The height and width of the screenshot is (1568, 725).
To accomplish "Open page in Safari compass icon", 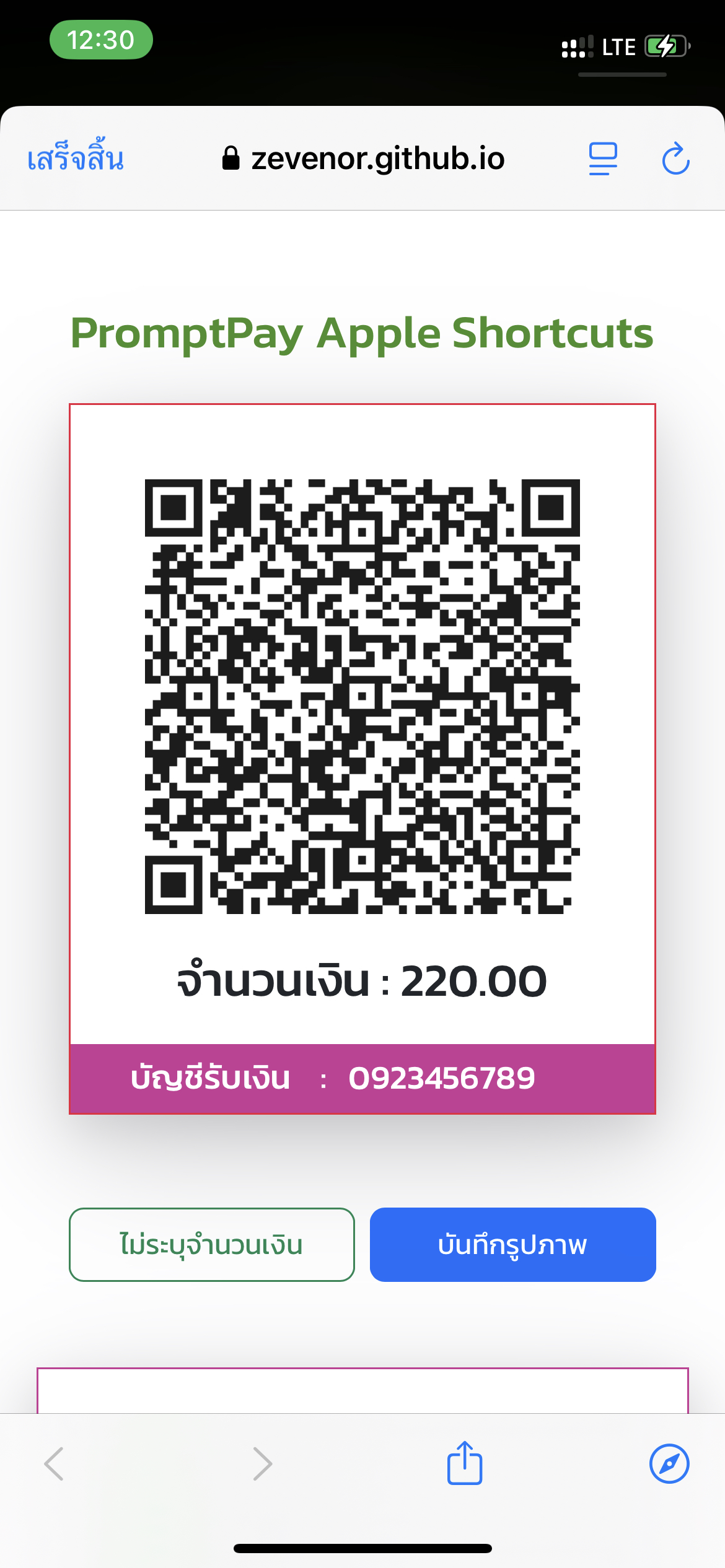I will [x=669, y=1463].
